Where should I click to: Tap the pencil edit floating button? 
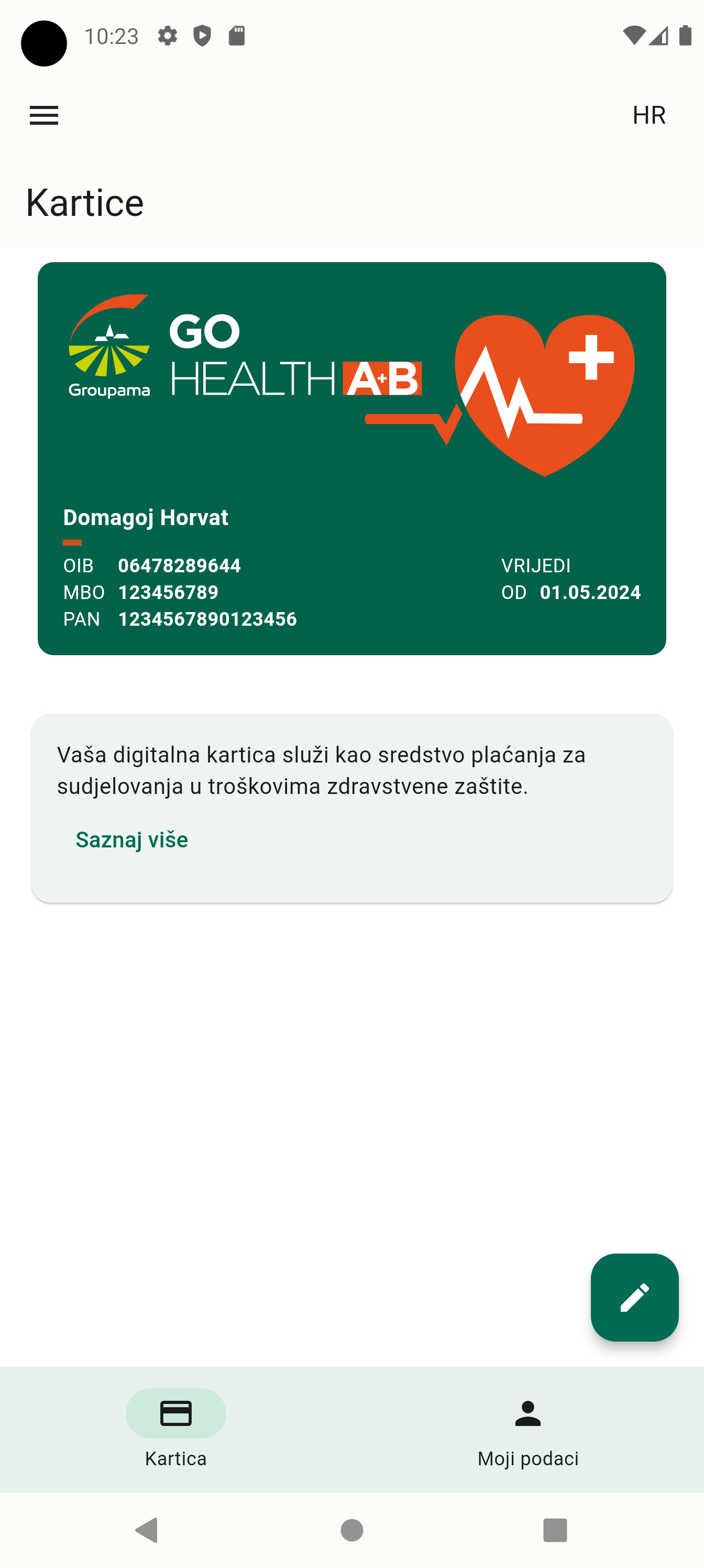click(634, 1297)
